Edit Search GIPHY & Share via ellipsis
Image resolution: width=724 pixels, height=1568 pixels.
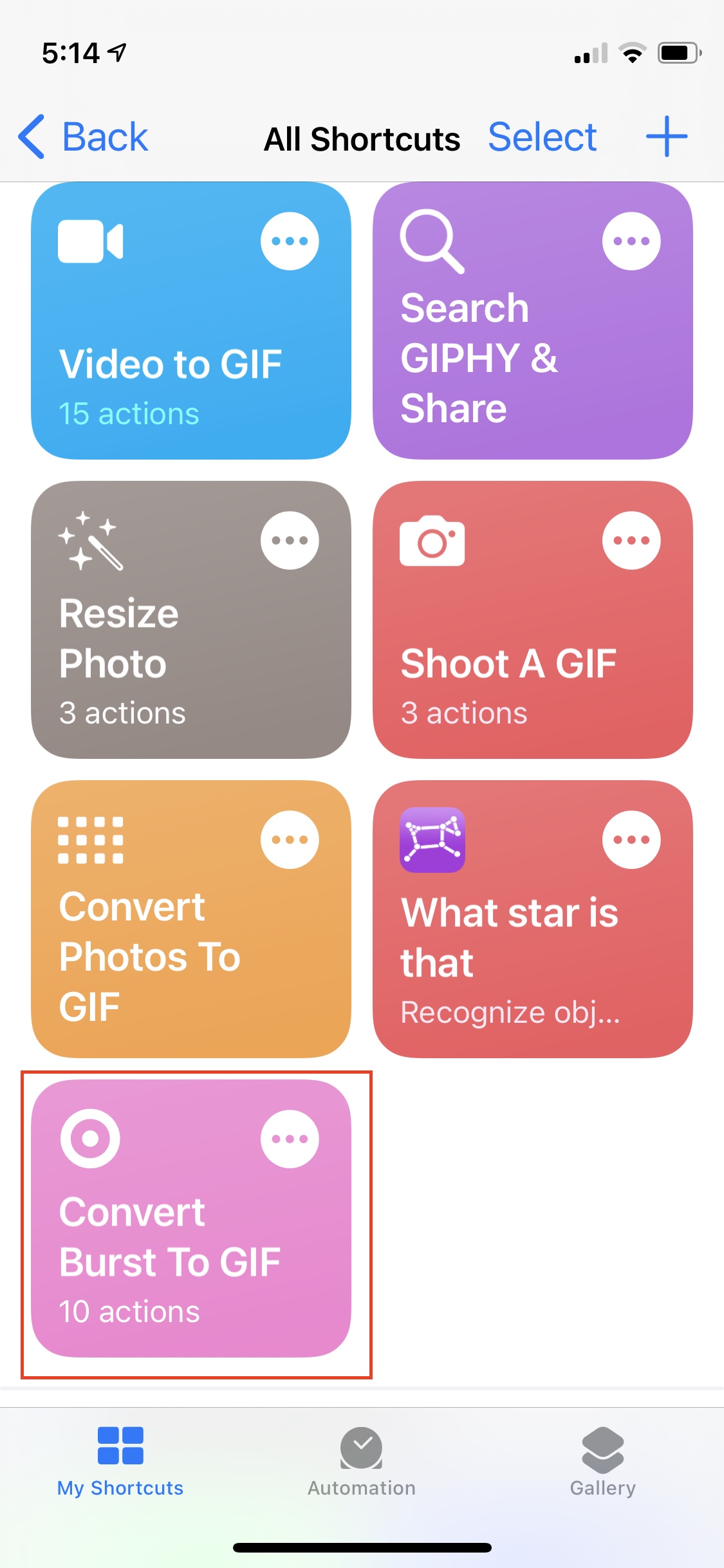pyautogui.click(x=631, y=241)
